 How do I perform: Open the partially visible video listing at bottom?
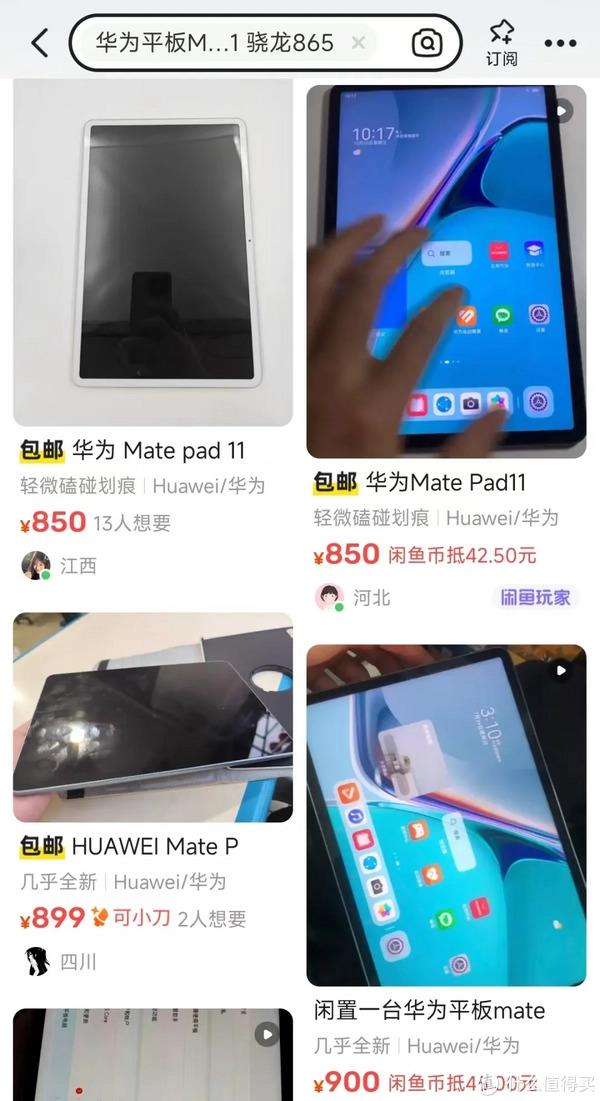pos(152,1055)
